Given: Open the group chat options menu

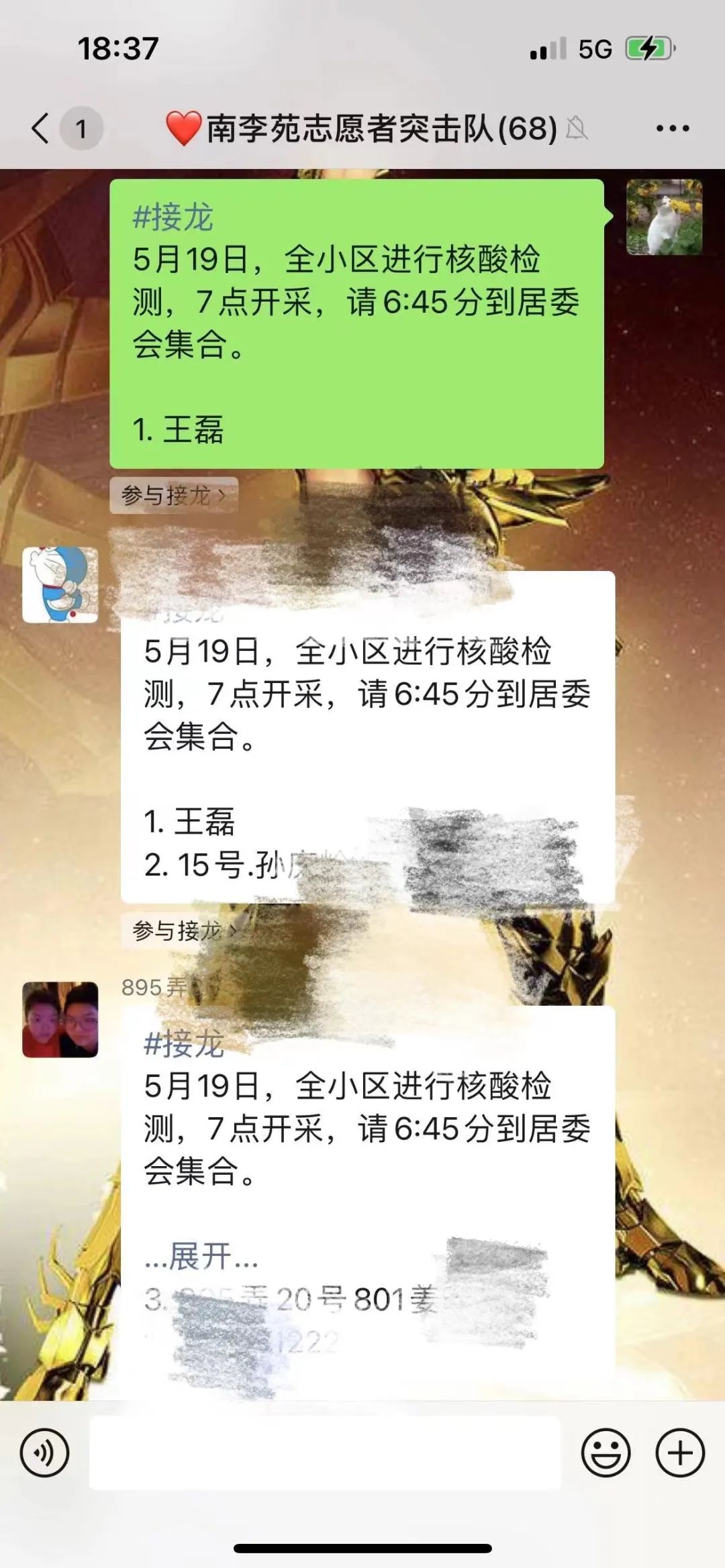Looking at the screenshot, I should coord(672,128).
